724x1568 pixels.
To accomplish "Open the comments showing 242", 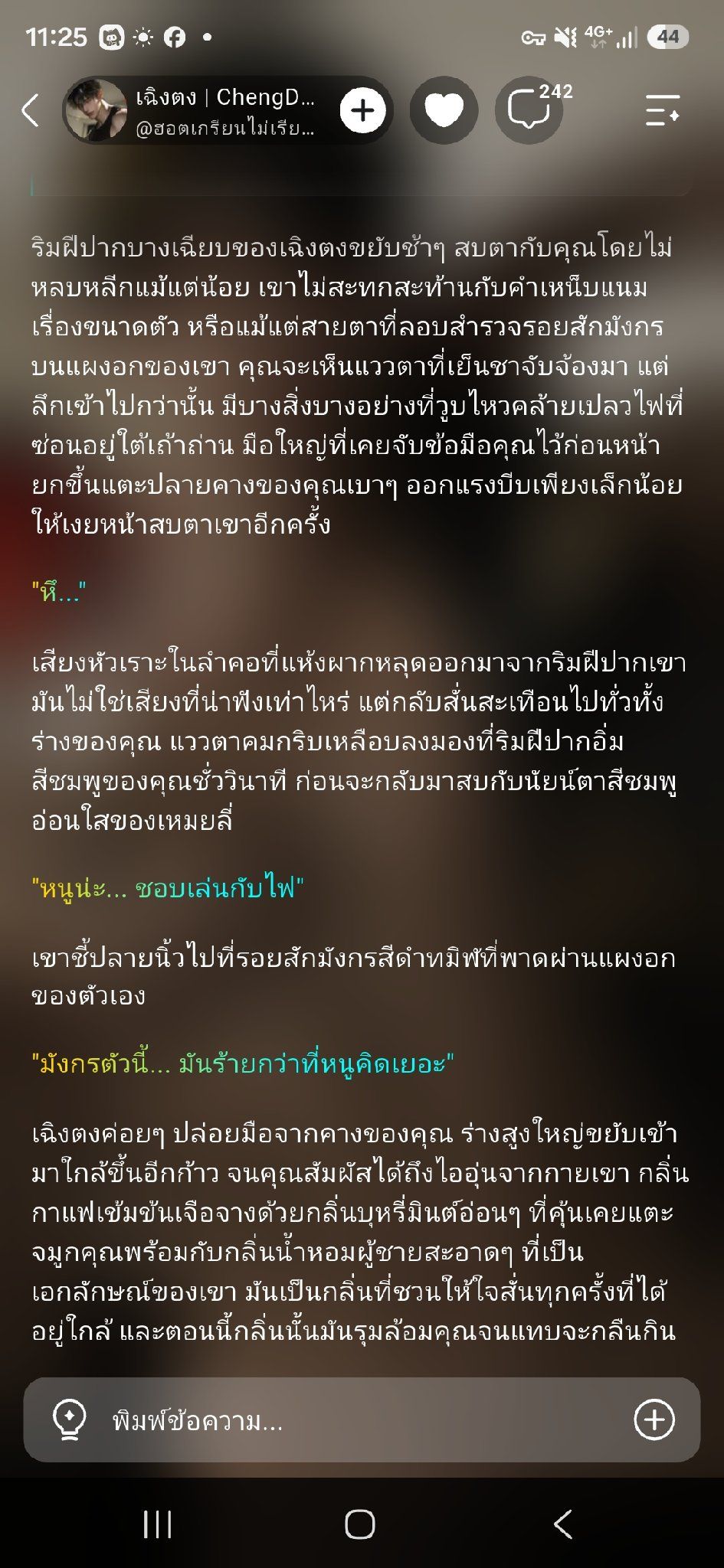I will [x=530, y=111].
